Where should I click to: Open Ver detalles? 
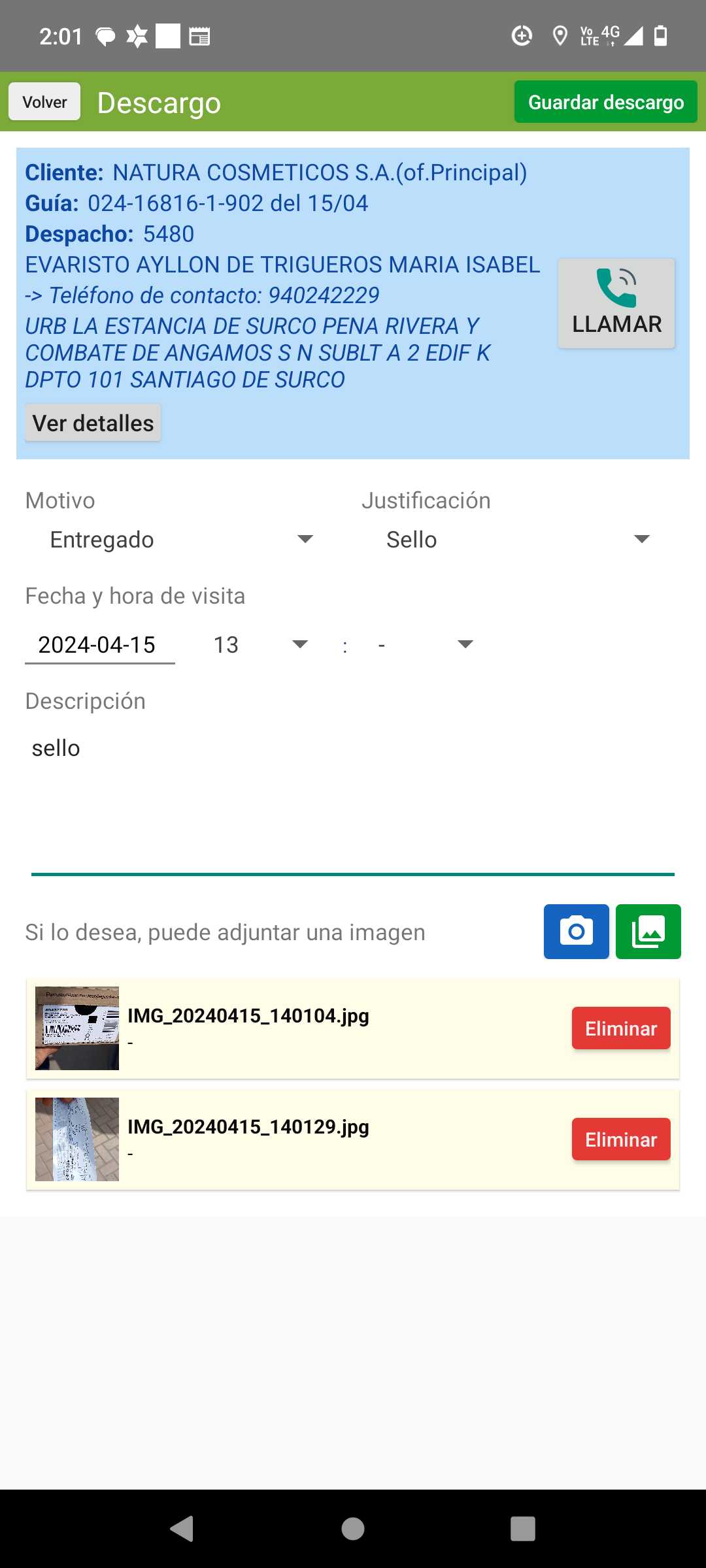pyautogui.click(x=93, y=423)
